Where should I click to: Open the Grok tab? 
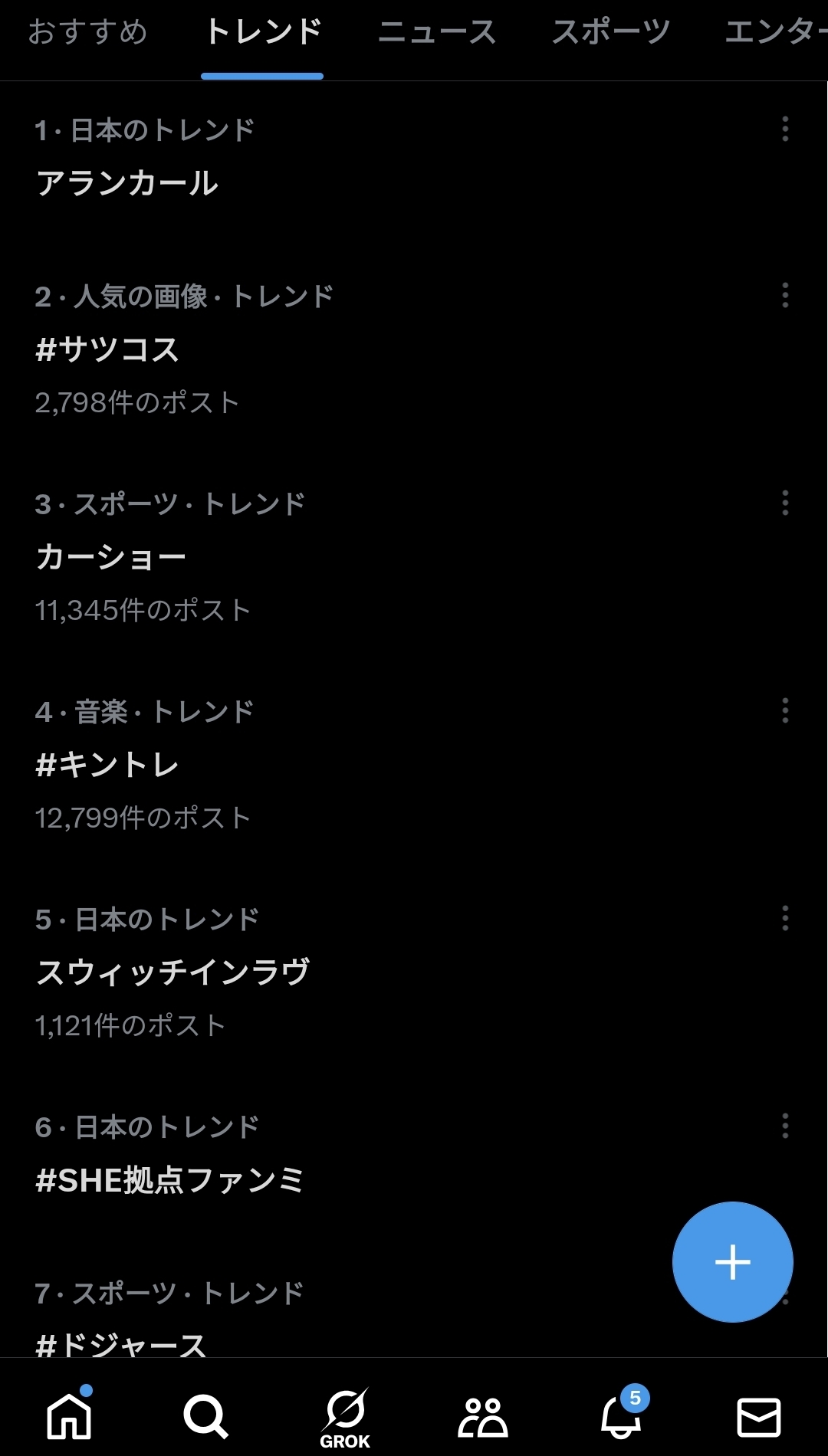345,1418
